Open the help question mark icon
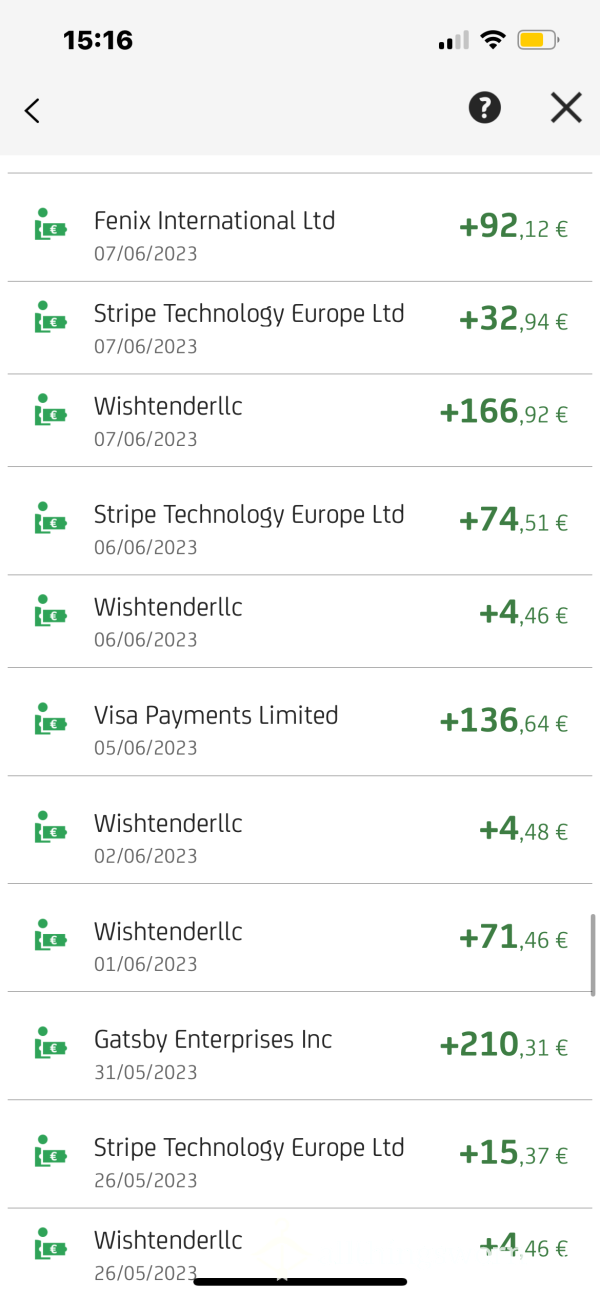The height and width of the screenshot is (1298, 600). (485, 108)
